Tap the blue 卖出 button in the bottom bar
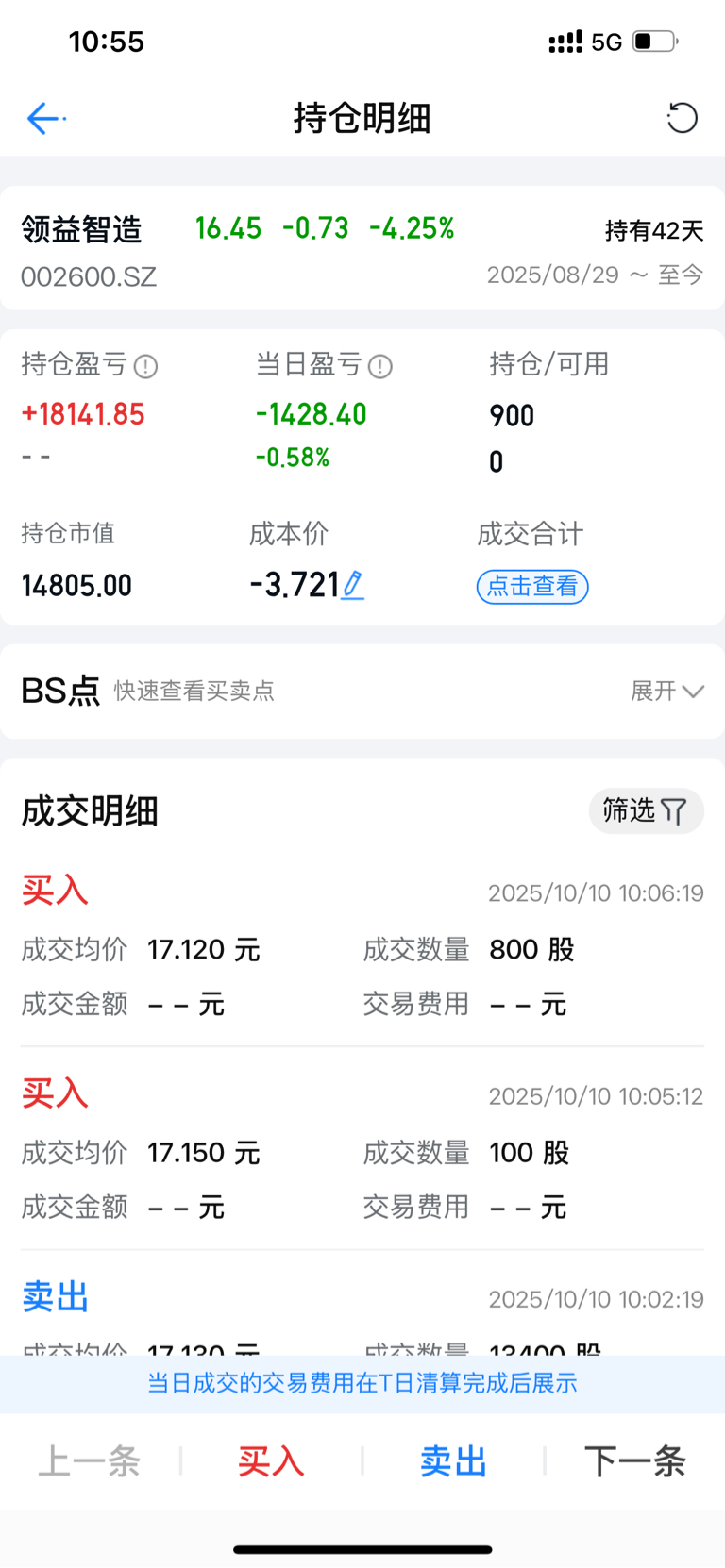Screen dimensions: 725x1568 (453, 1461)
